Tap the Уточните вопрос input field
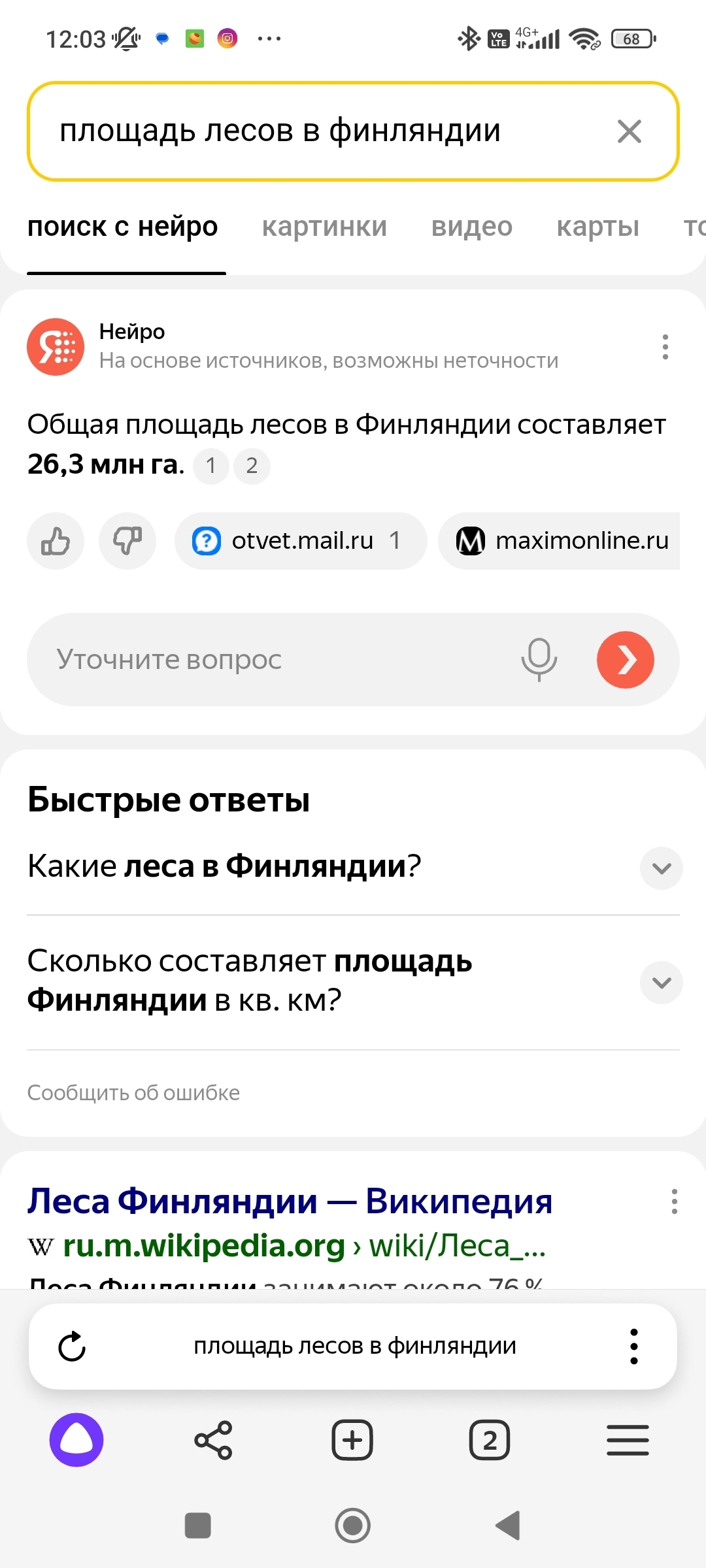The width and height of the screenshot is (706, 1568). click(x=275, y=660)
